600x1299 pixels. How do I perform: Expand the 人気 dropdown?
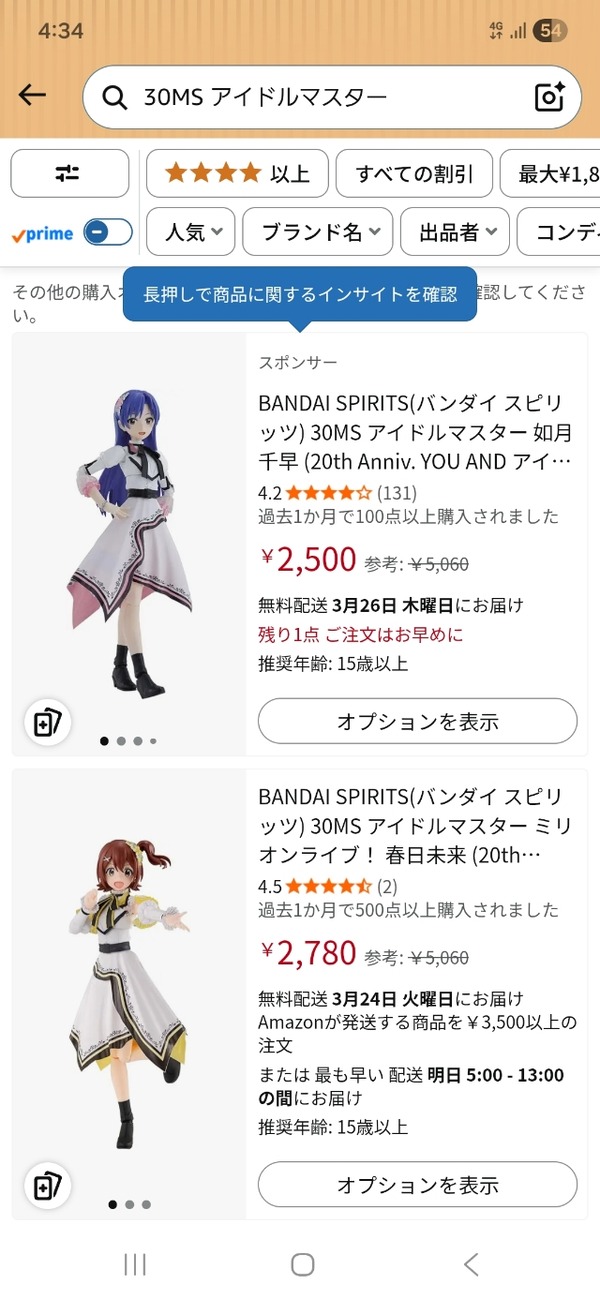point(191,232)
